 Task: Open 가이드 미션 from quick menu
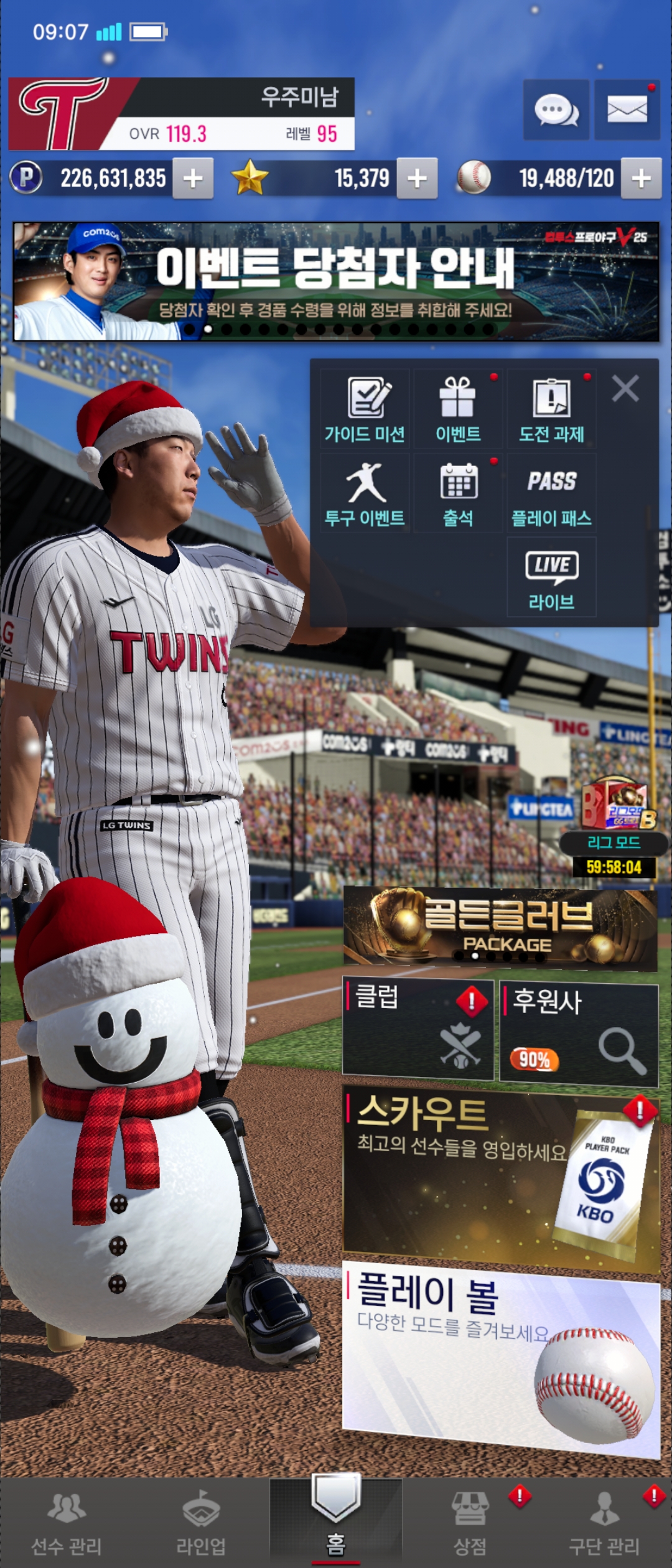(x=365, y=409)
